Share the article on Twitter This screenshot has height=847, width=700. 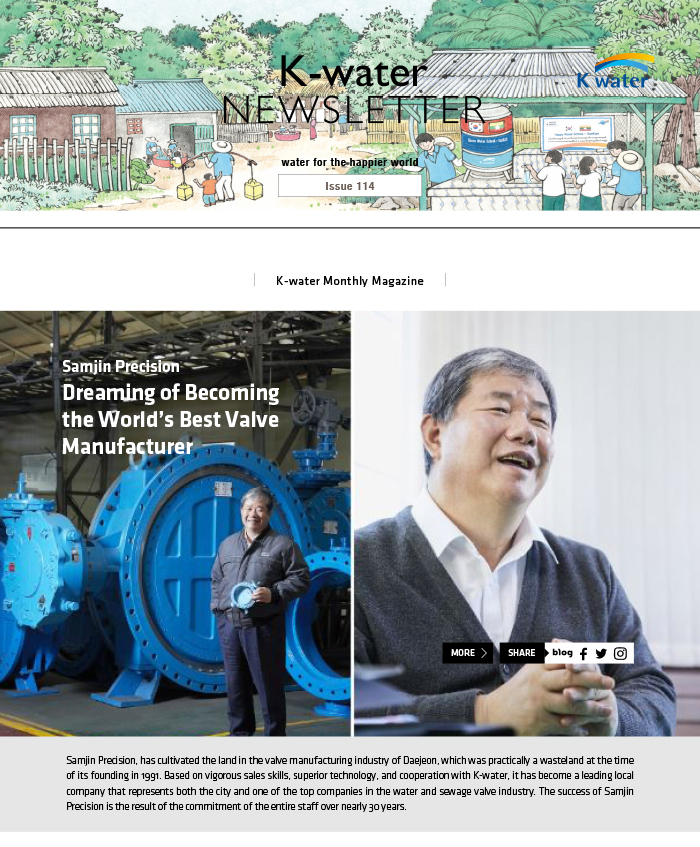601,653
